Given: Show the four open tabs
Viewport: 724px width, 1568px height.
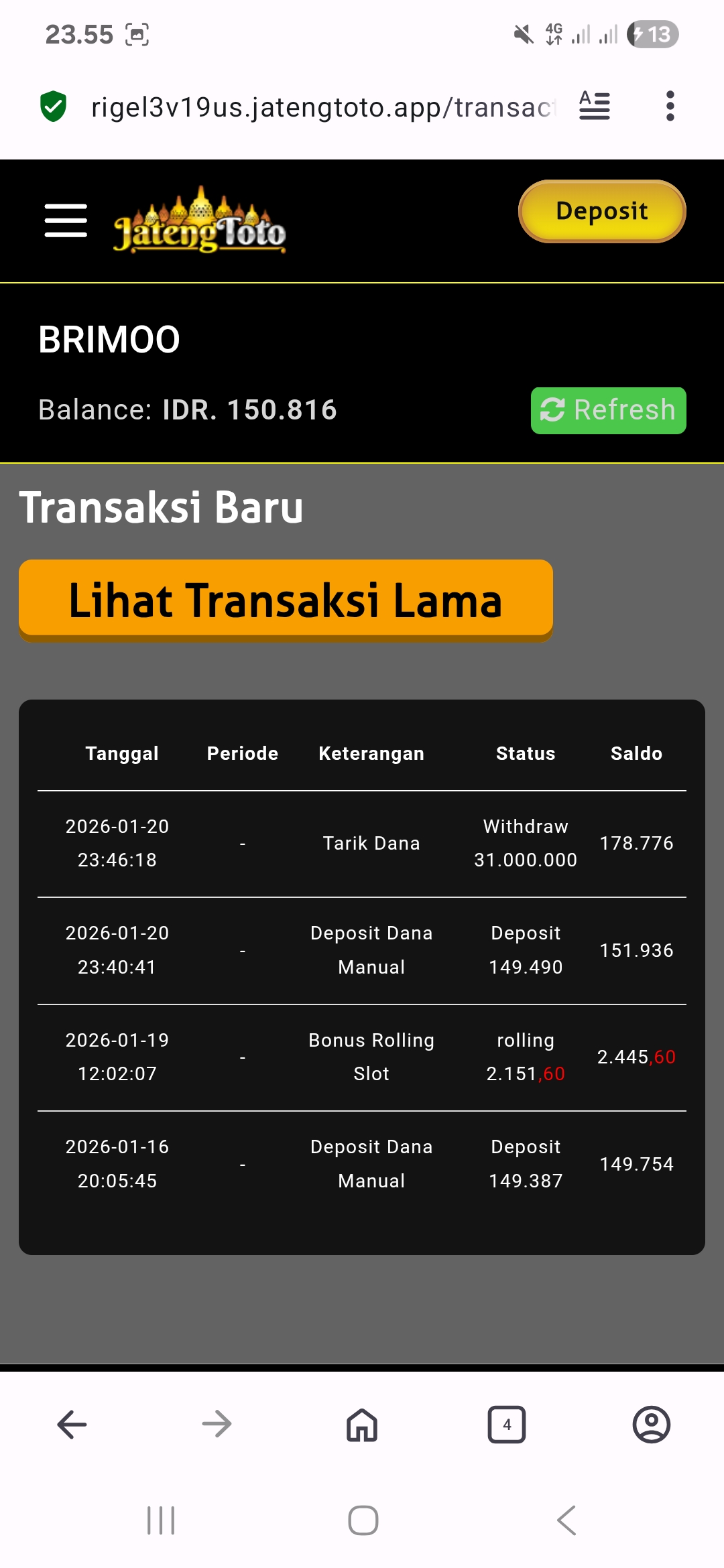Looking at the screenshot, I should (x=507, y=1424).
